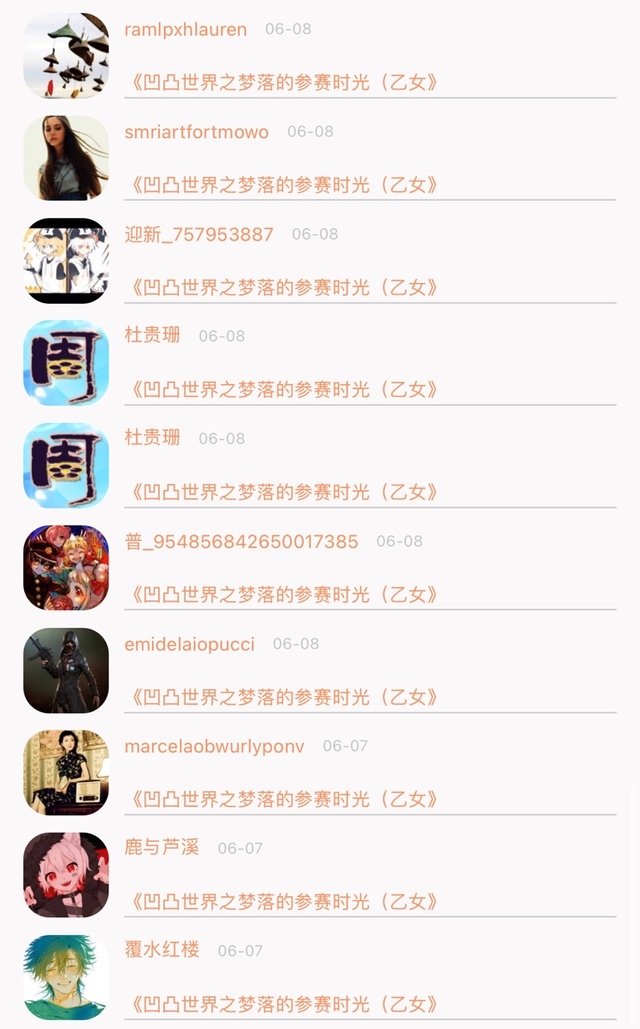Select username smriartfortmowo
The width and height of the screenshot is (640, 1029).
(x=197, y=132)
